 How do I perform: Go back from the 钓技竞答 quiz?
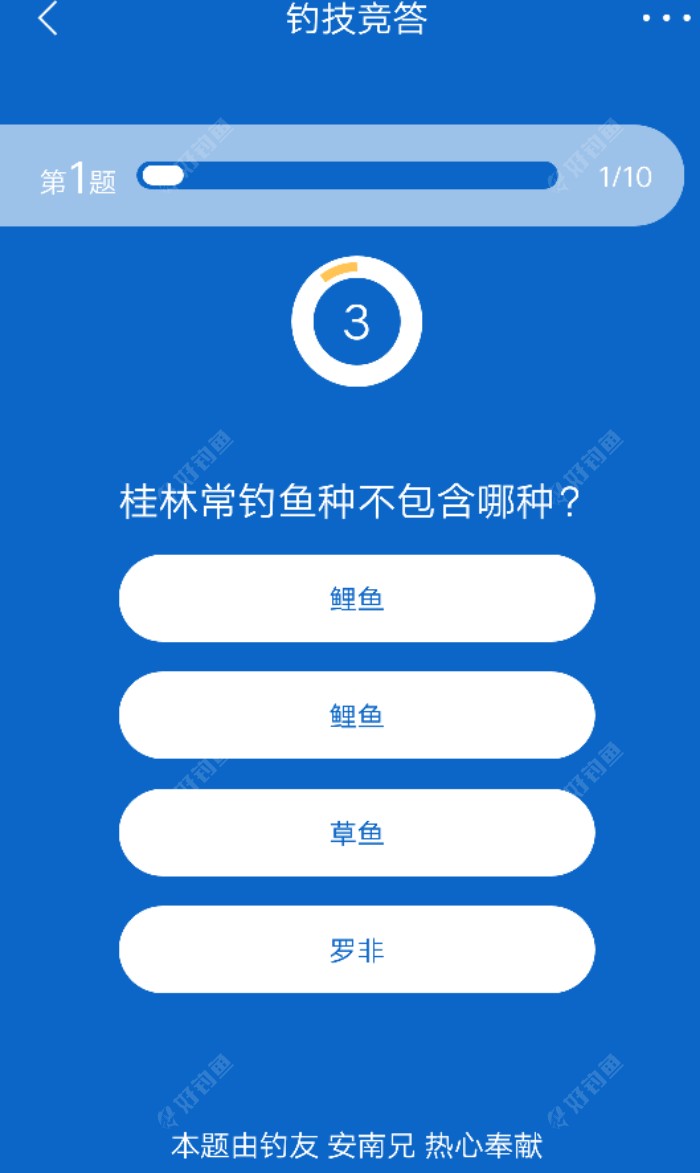(x=48, y=19)
